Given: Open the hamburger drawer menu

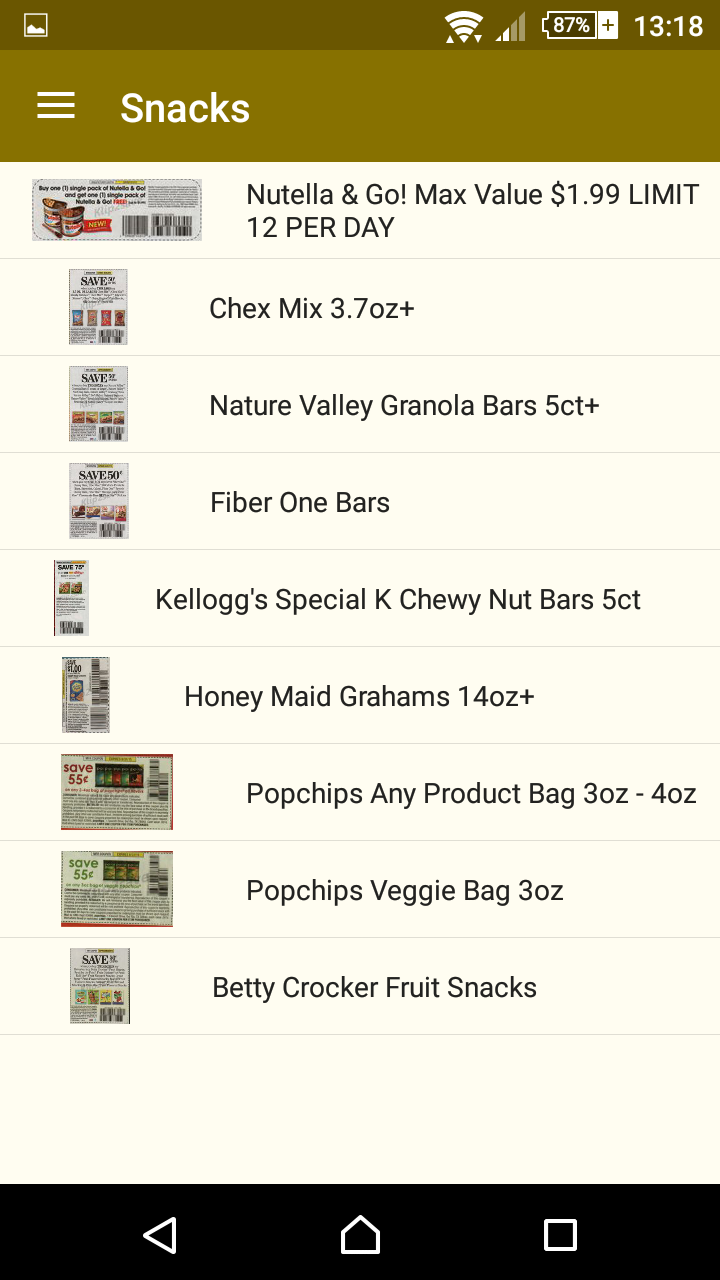Looking at the screenshot, I should 56,106.
